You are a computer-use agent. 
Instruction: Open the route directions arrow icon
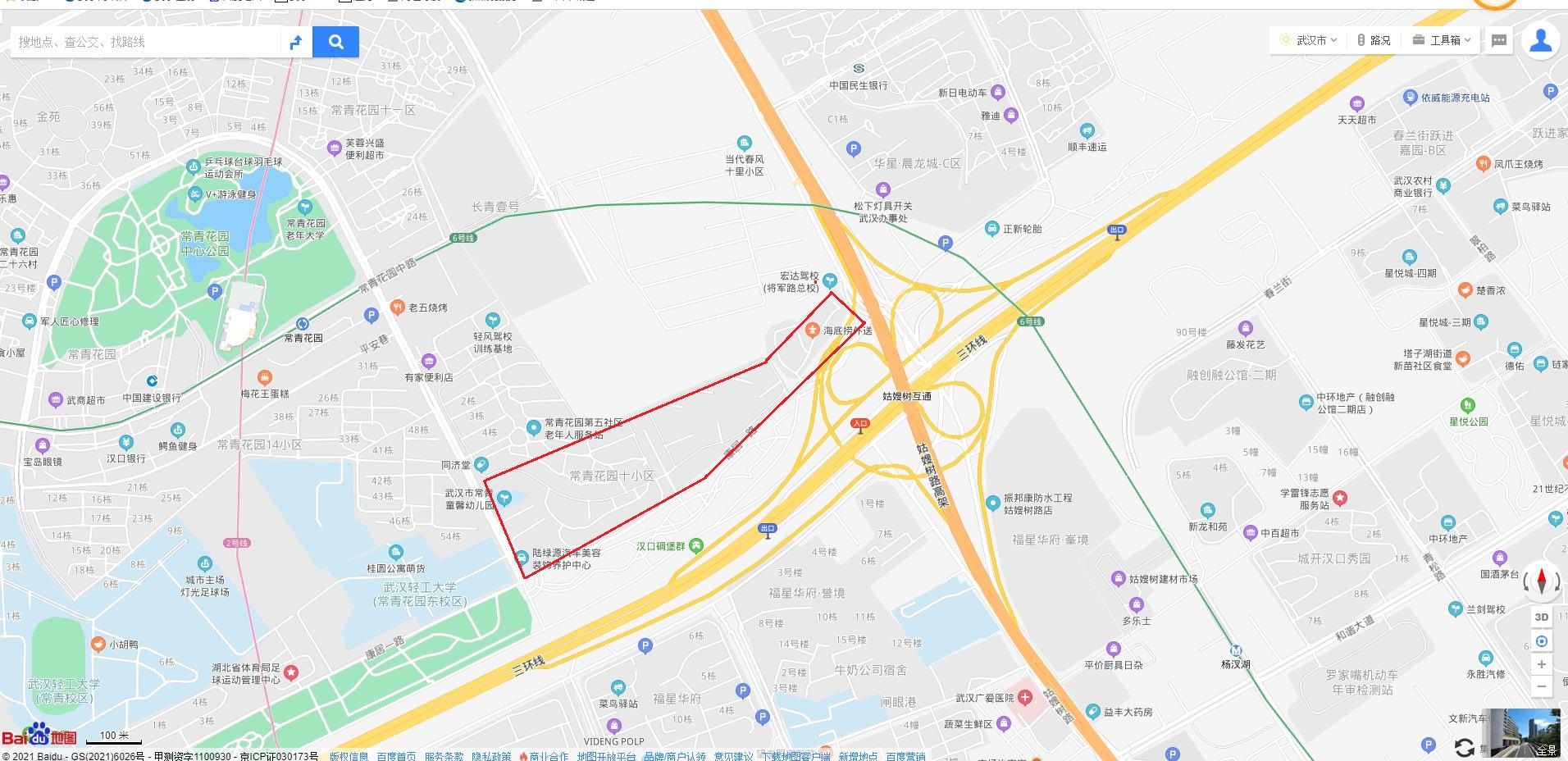296,42
